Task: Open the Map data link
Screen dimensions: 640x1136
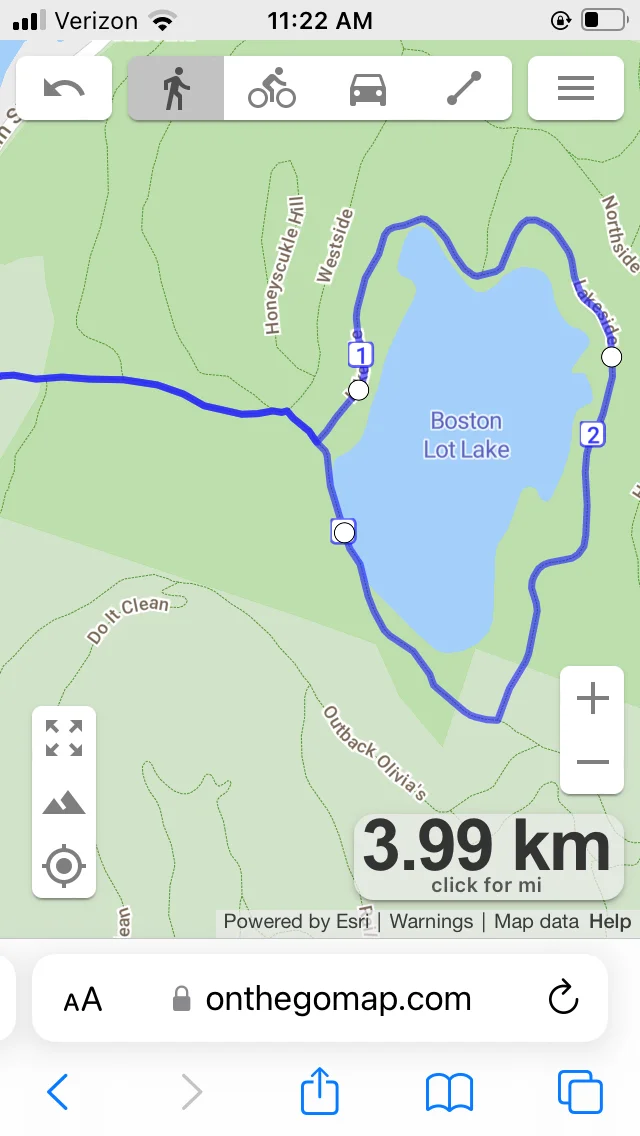Action: (x=536, y=921)
